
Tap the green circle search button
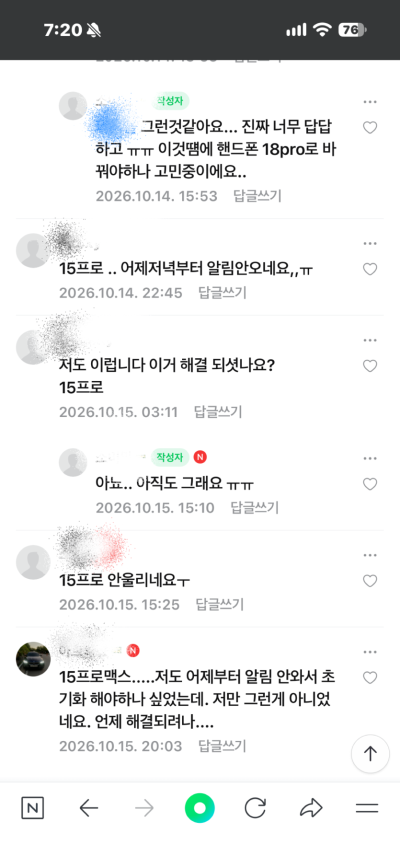(x=200, y=809)
